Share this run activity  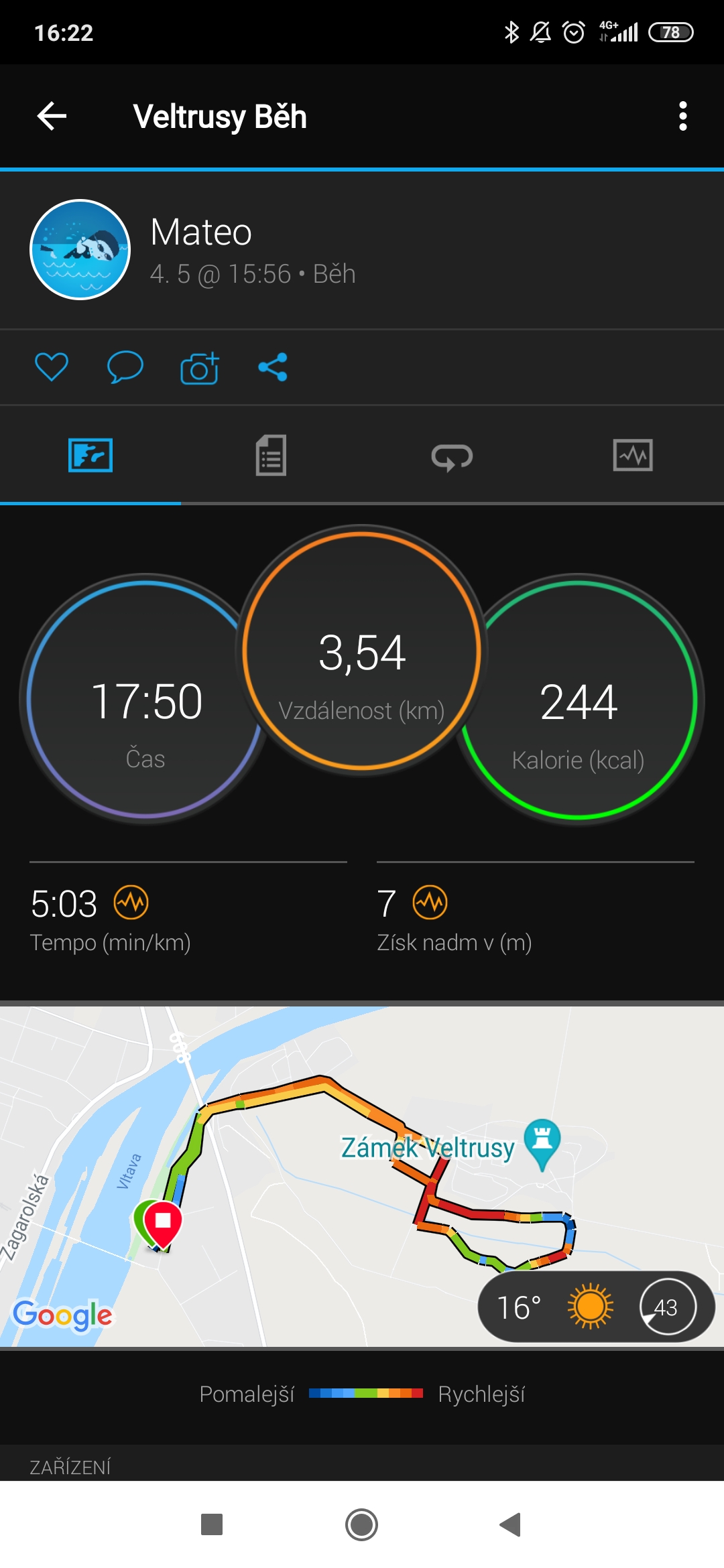273,367
